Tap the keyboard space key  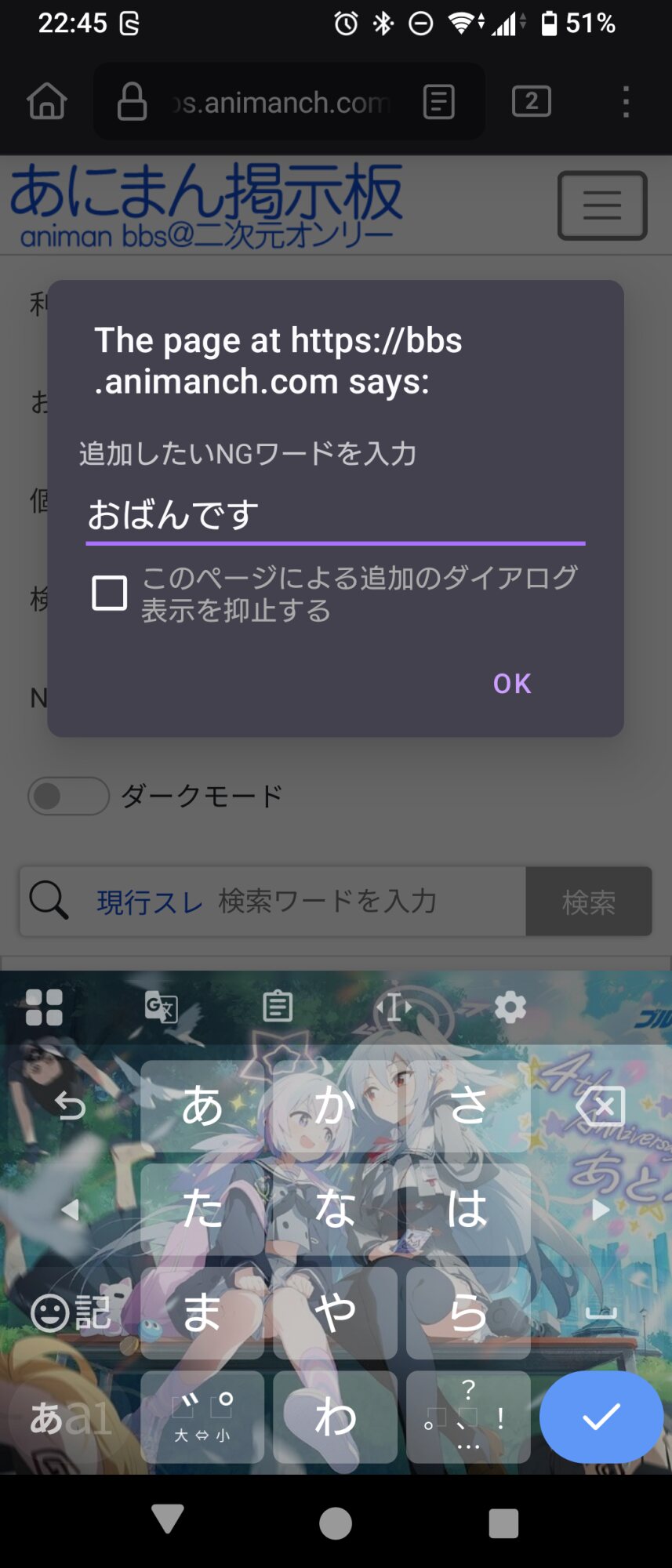pyautogui.click(x=601, y=1313)
